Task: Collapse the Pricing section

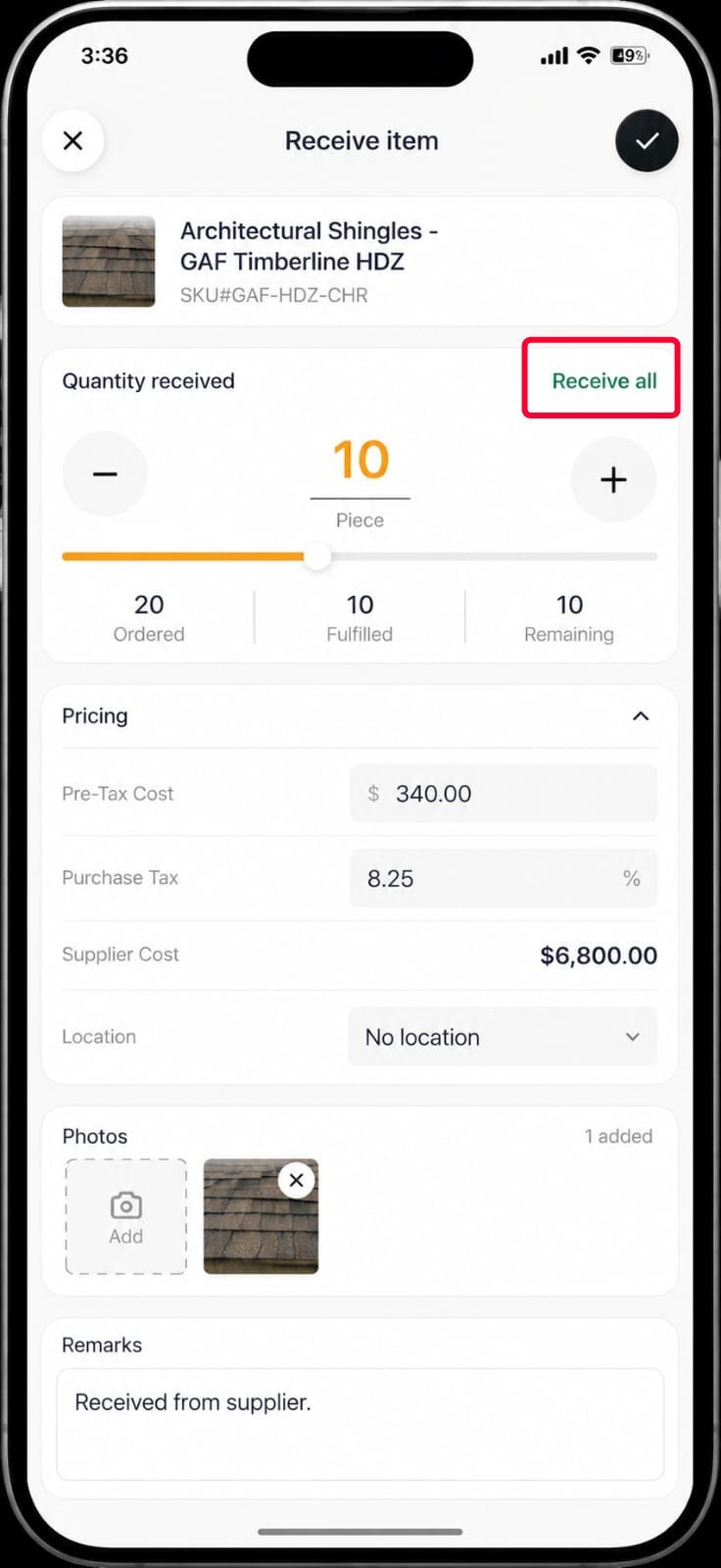Action: pos(641,716)
